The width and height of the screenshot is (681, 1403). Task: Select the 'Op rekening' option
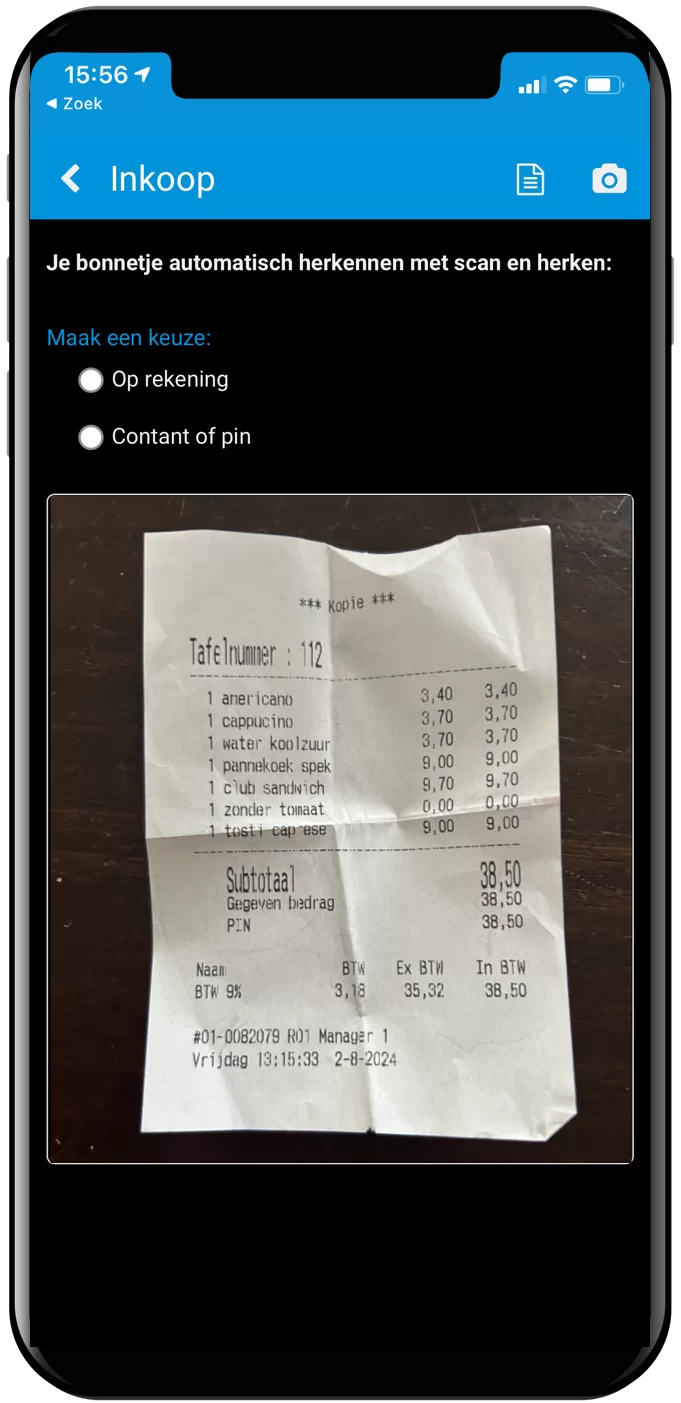coord(91,380)
